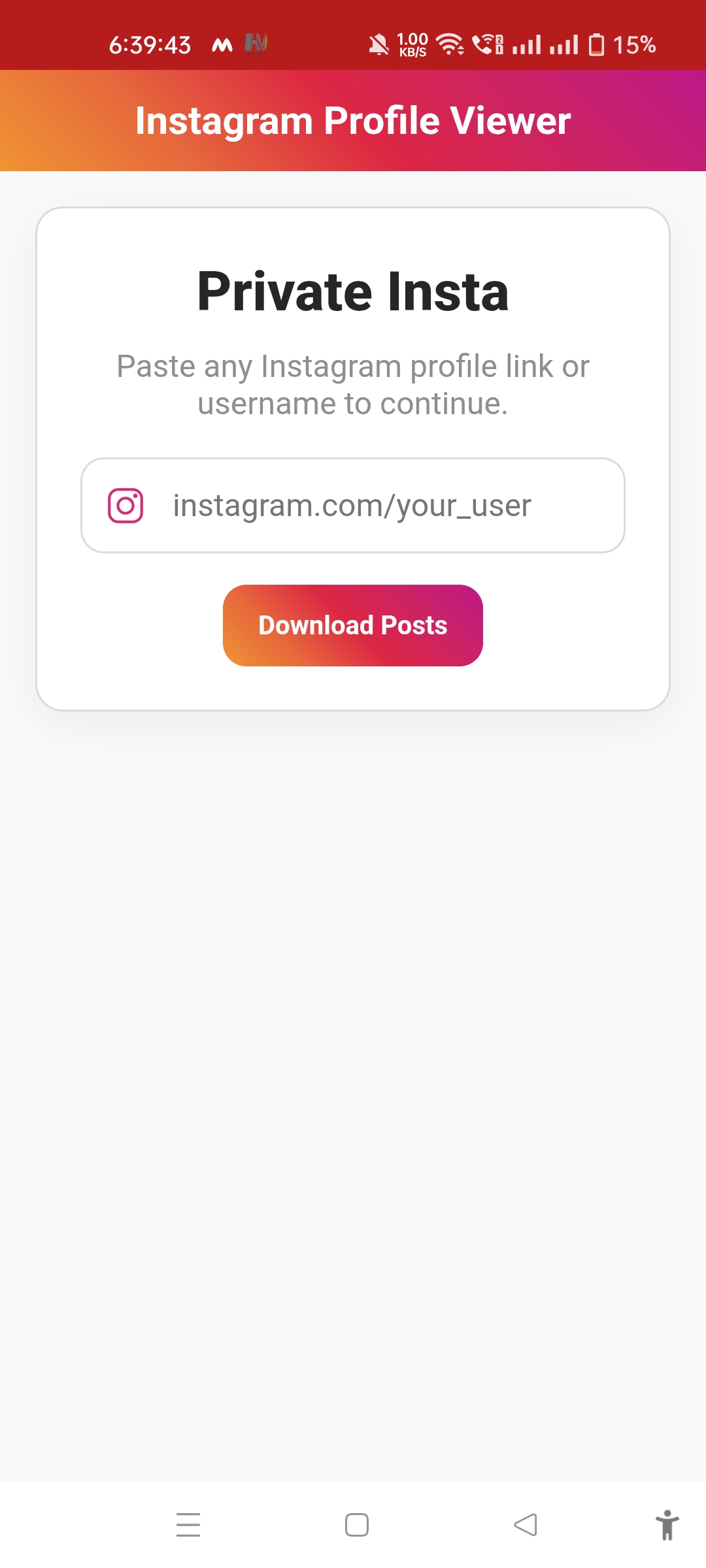Select the Instagram Profile Viewer title bar
Viewport: 706px width, 1568px height.
353,120
